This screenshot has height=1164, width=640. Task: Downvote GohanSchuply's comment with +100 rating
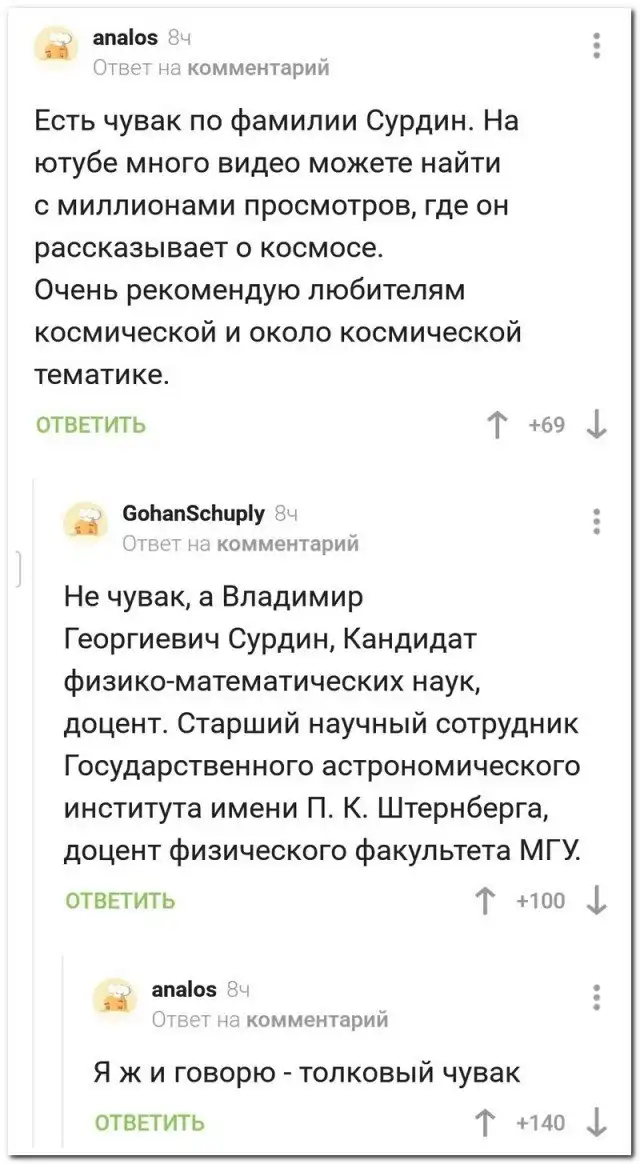click(x=597, y=901)
